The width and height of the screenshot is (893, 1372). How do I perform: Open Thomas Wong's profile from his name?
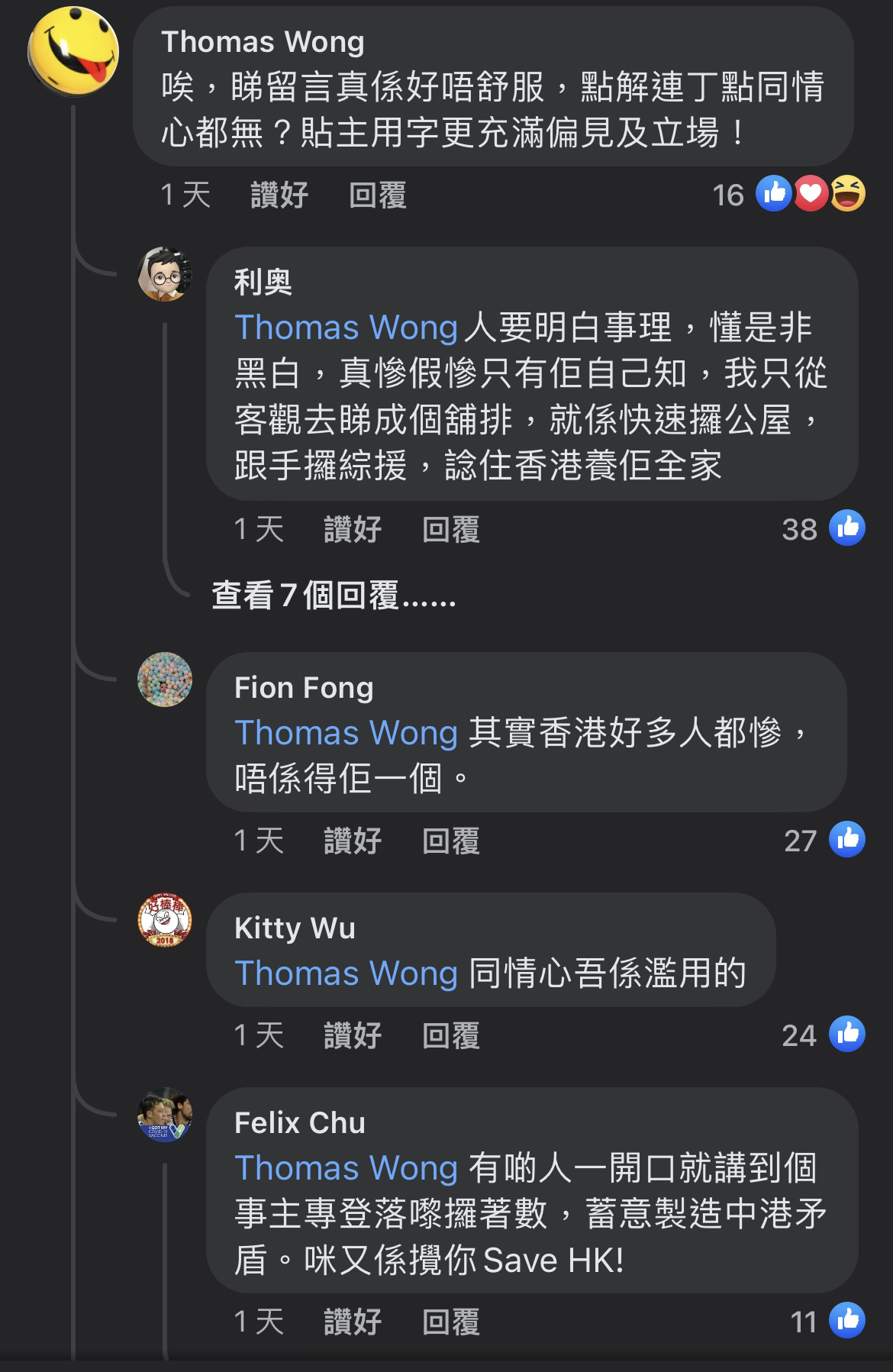(263, 42)
